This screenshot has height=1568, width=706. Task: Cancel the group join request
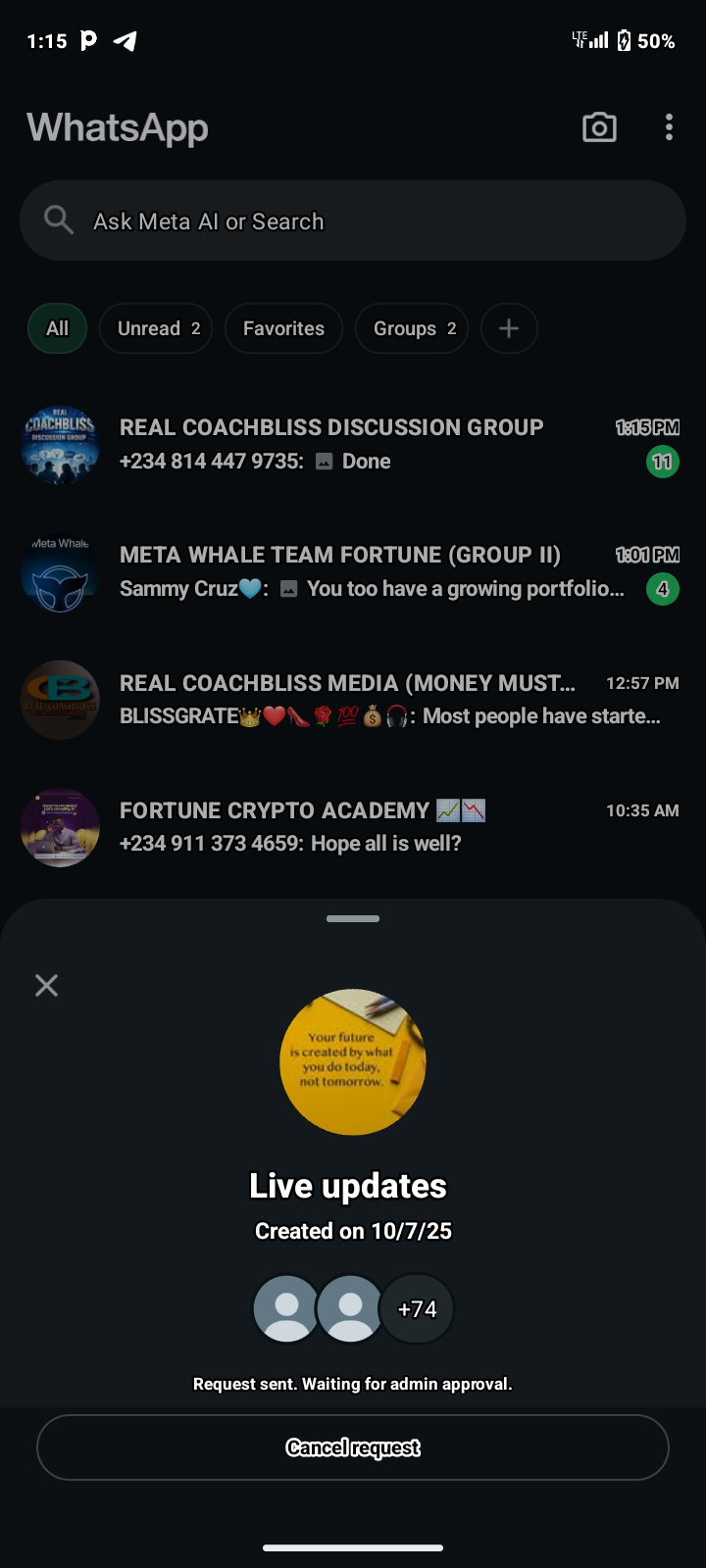point(353,1447)
